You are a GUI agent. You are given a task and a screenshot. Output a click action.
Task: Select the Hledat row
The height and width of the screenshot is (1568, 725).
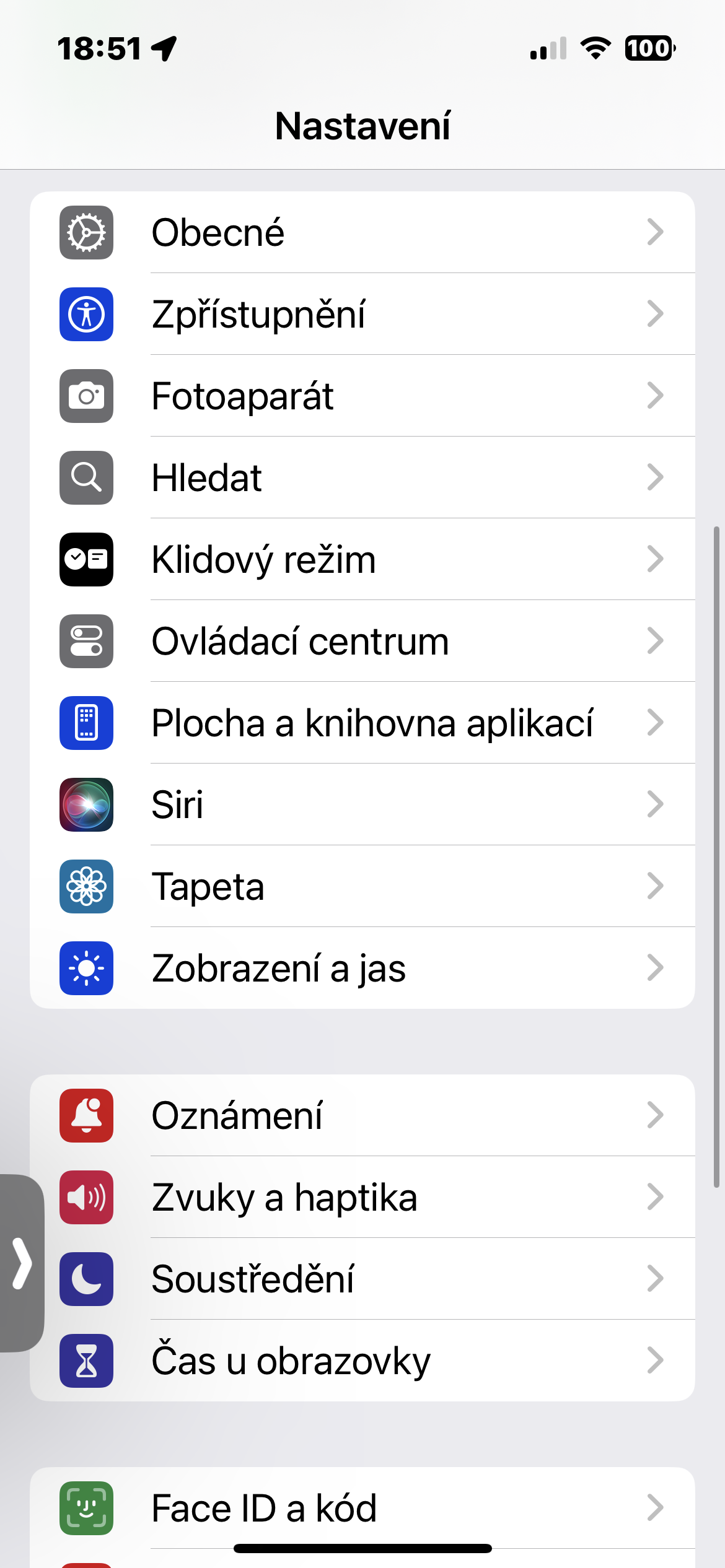pyautogui.click(x=362, y=477)
